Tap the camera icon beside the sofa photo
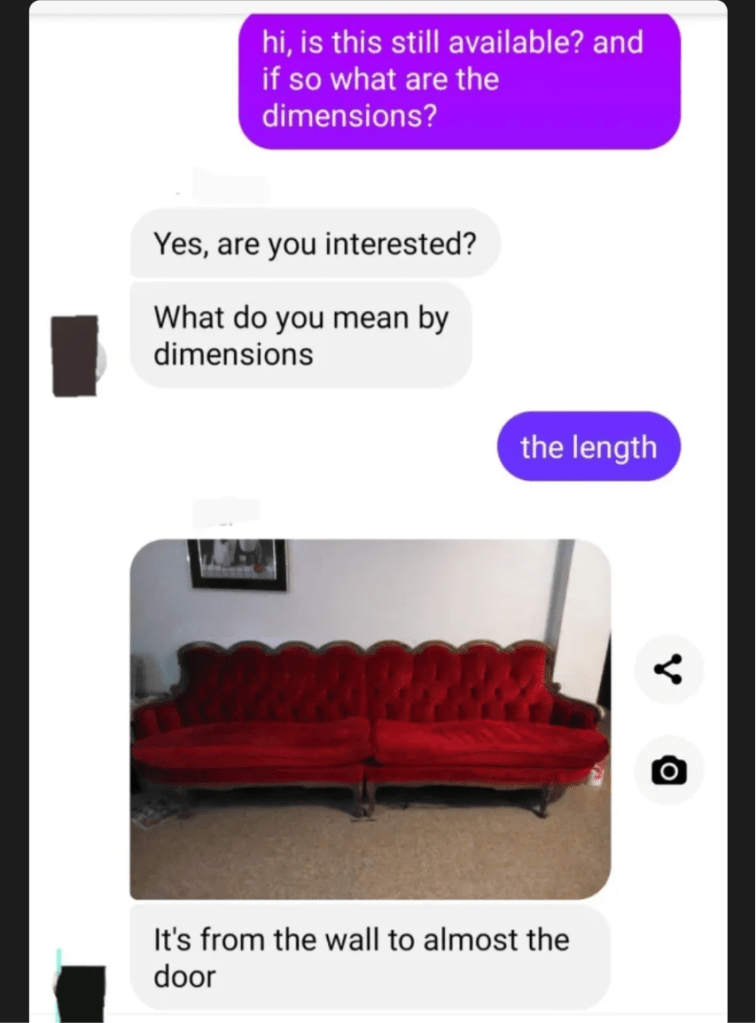This screenshot has height=1023, width=756. coord(669,770)
